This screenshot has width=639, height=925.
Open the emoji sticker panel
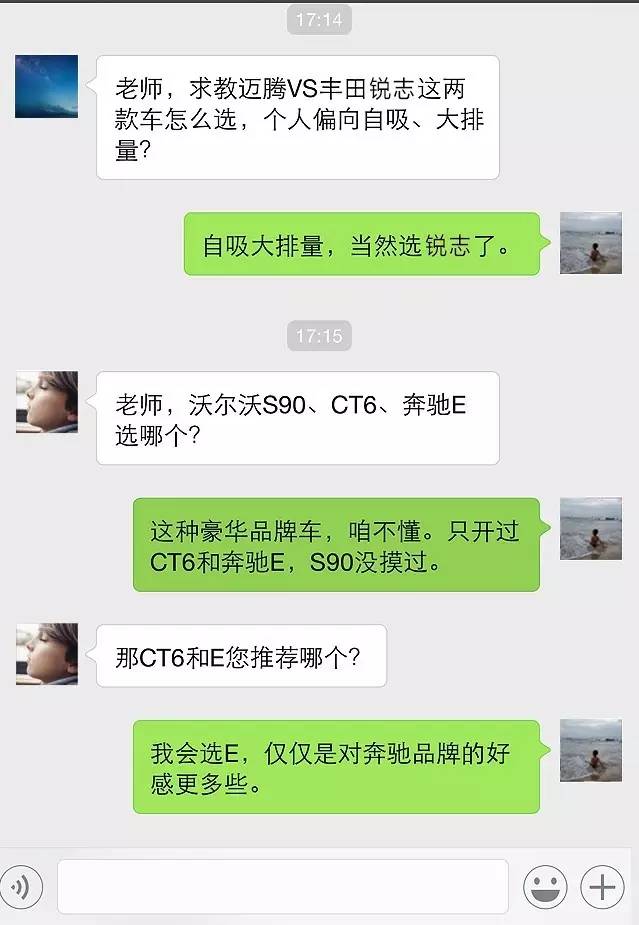pos(545,886)
